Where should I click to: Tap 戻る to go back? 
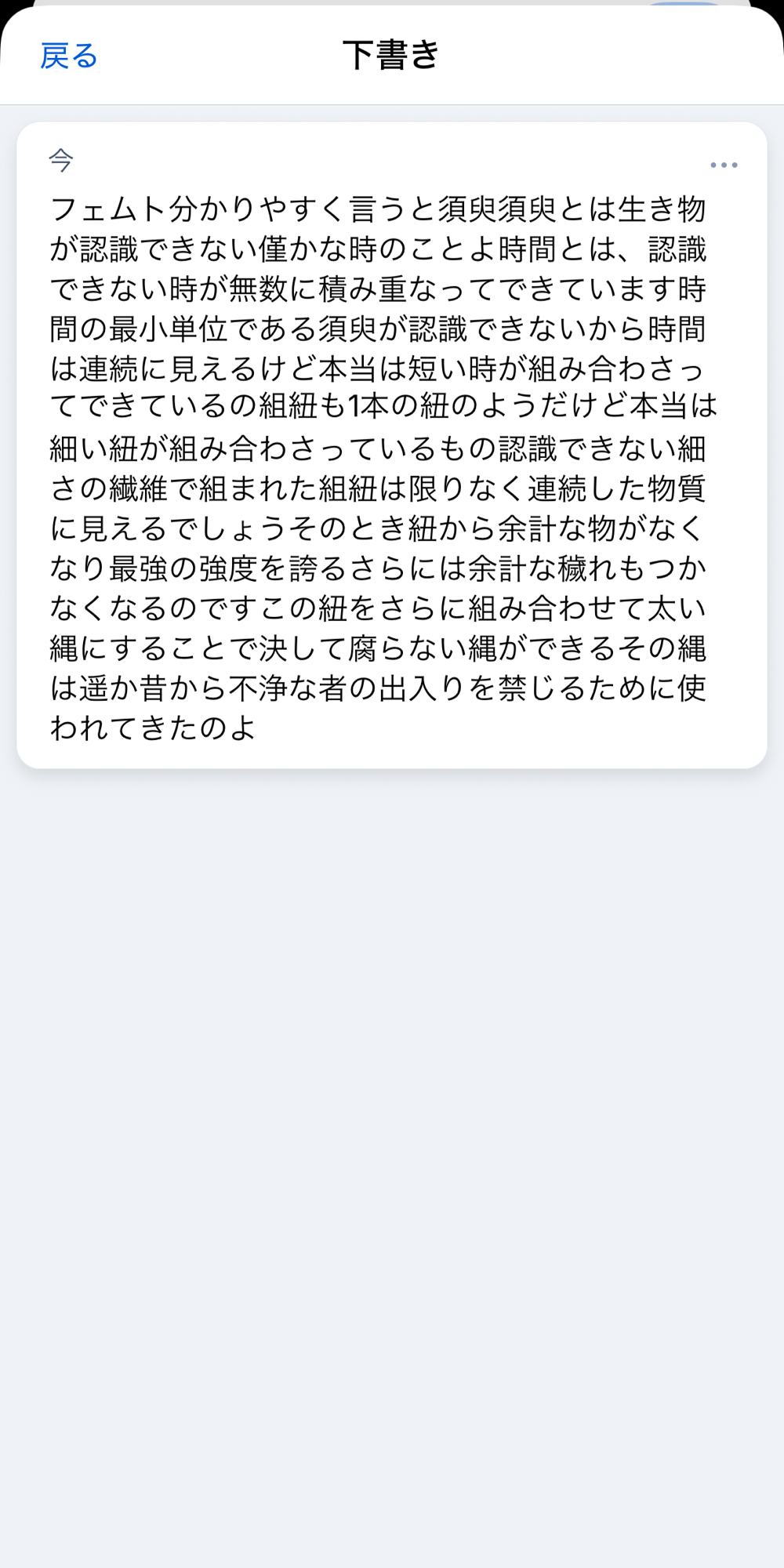click(69, 56)
